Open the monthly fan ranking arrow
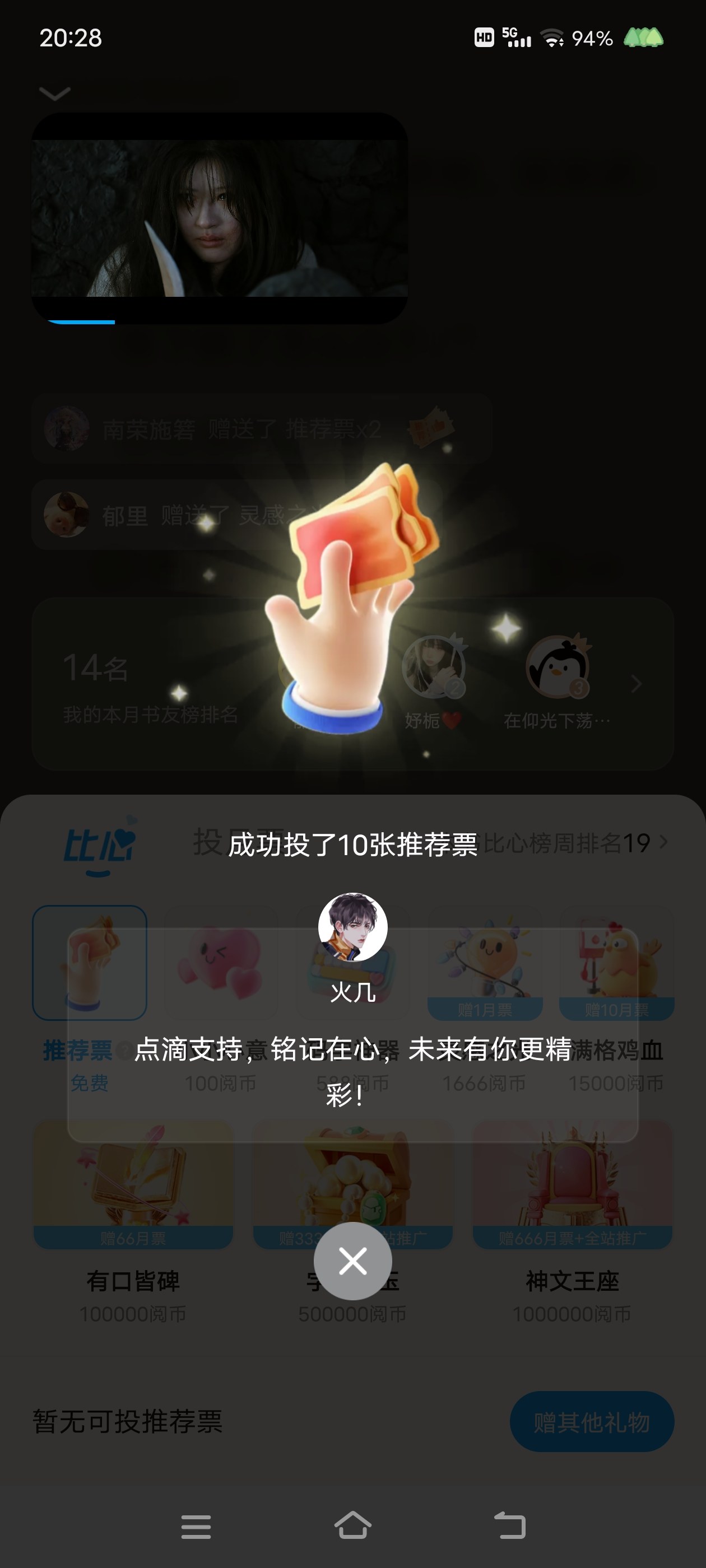The height and width of the screenshot is (1568, 706). (x=637, y=684)
